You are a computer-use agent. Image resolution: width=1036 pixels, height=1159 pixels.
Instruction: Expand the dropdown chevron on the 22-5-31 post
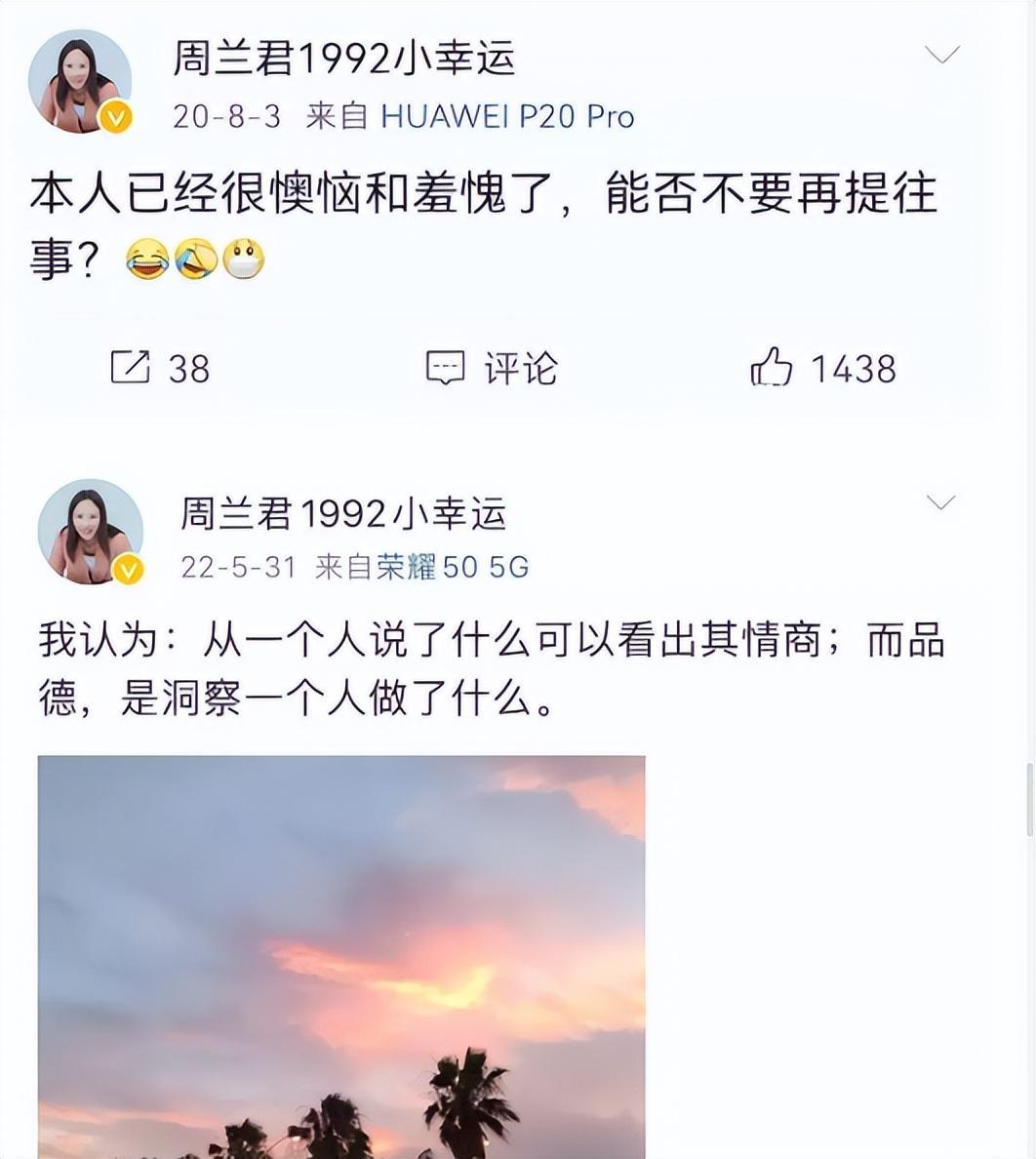point(940,503)
